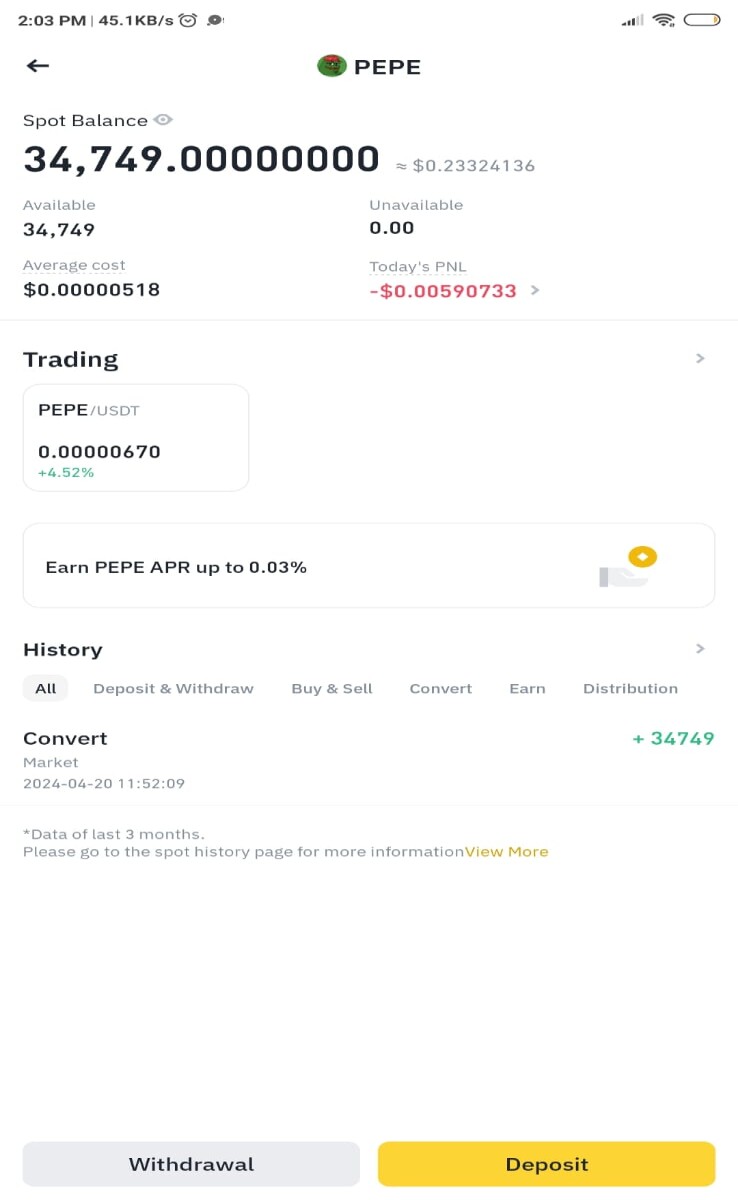This screenshot has width=738, height=1200.
Task: Tap the View More link
Action: tap(507, 852)
